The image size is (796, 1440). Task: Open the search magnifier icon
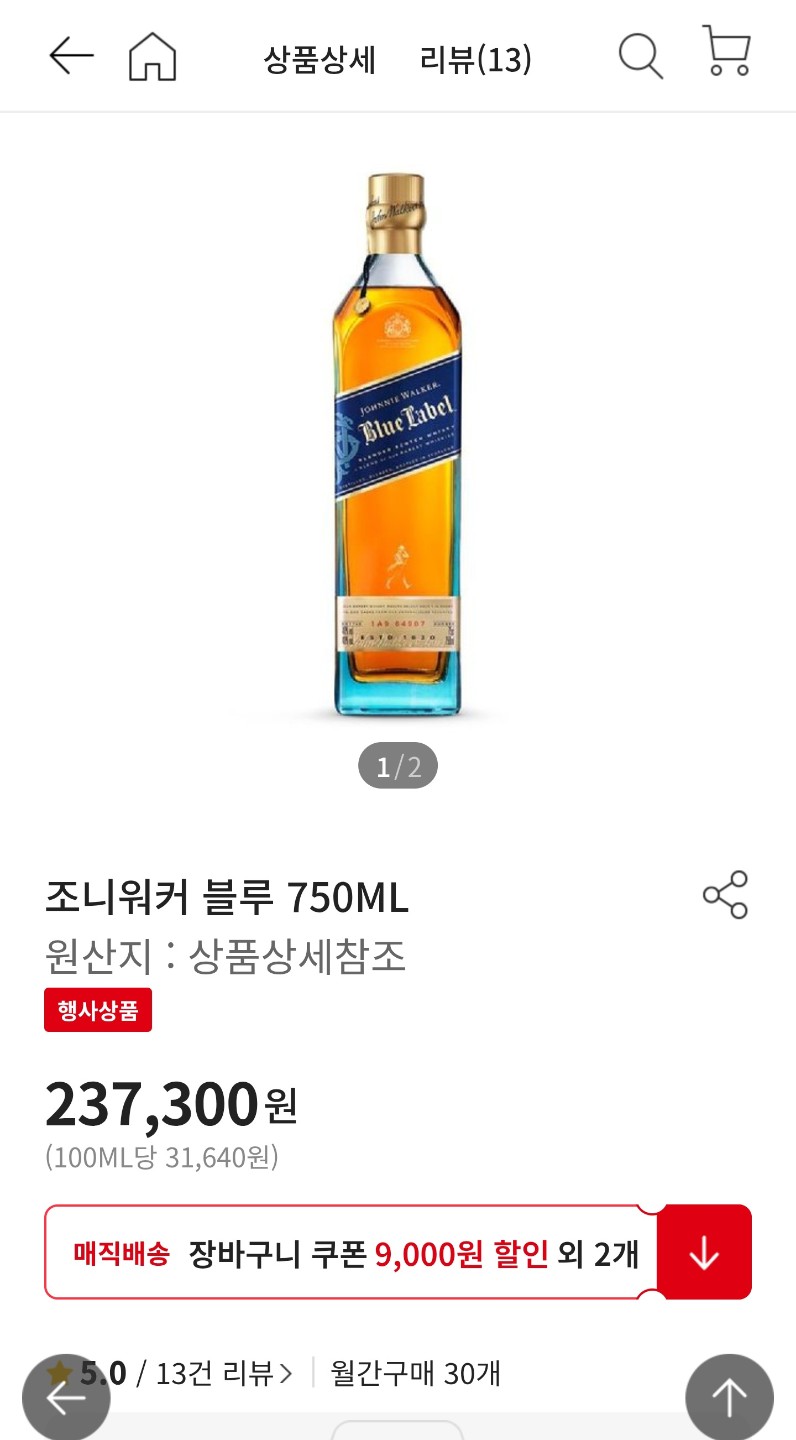click(640, 56)
